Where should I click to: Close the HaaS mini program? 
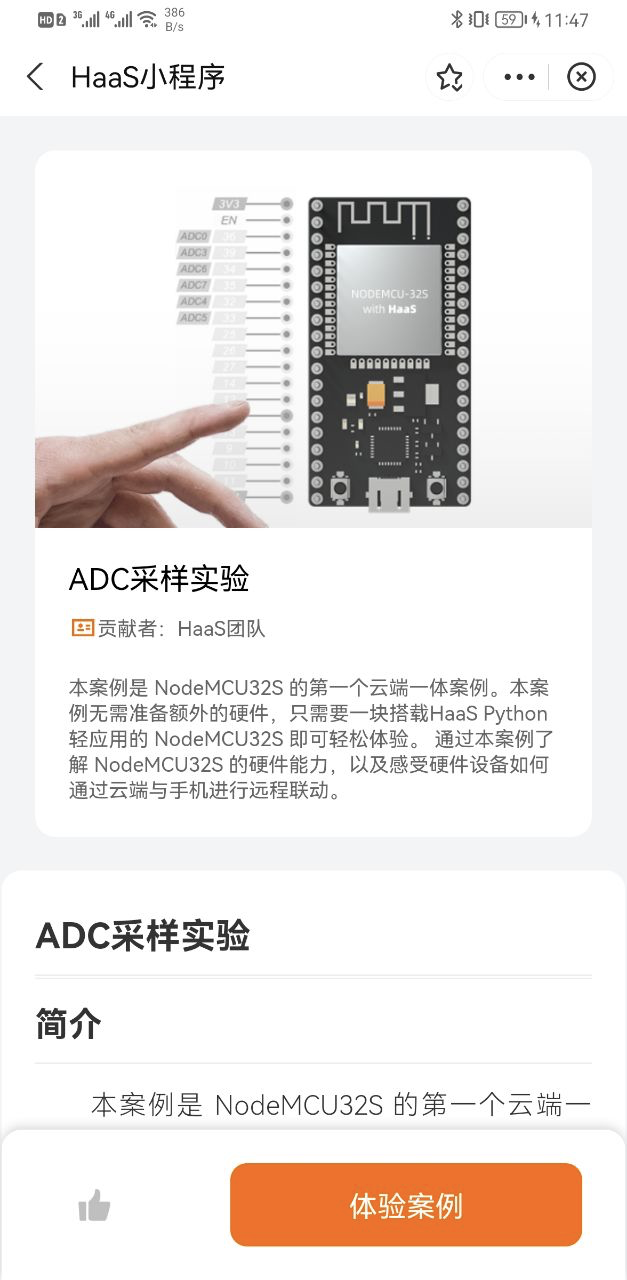tap(581, 77)
